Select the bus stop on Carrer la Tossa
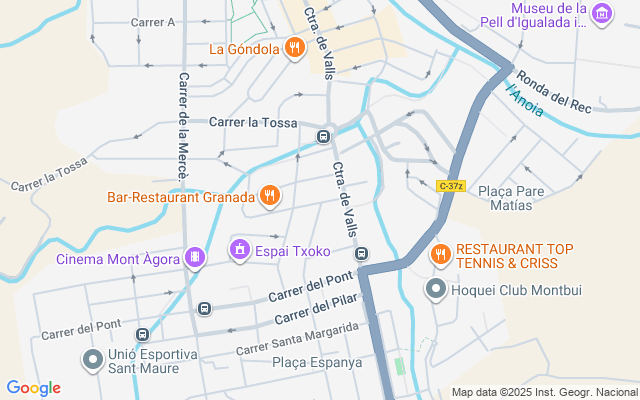This screenshot has width=640, height=400. pos(324,136)
